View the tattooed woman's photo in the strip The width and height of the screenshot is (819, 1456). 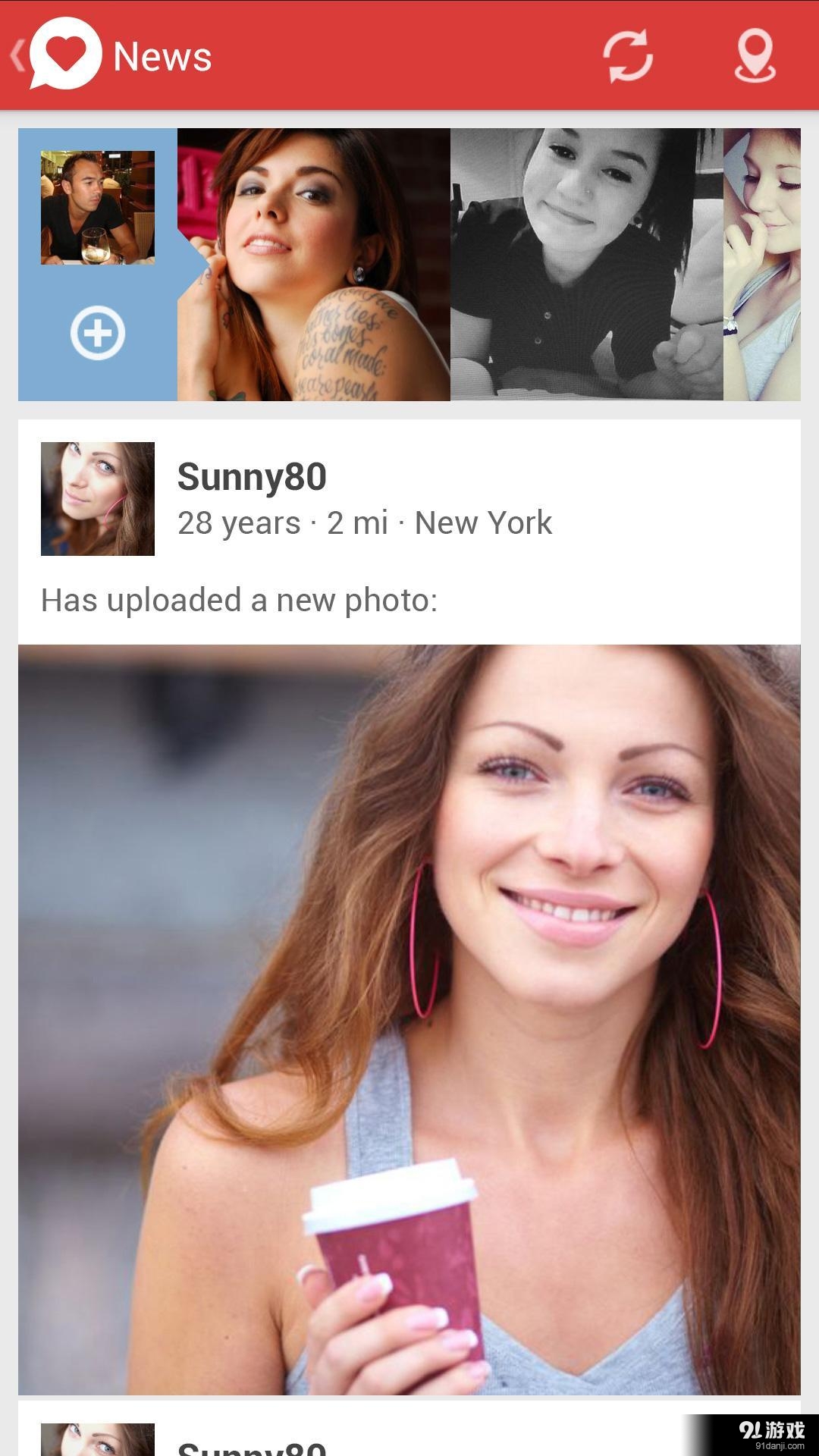click(x=314, y=265)
